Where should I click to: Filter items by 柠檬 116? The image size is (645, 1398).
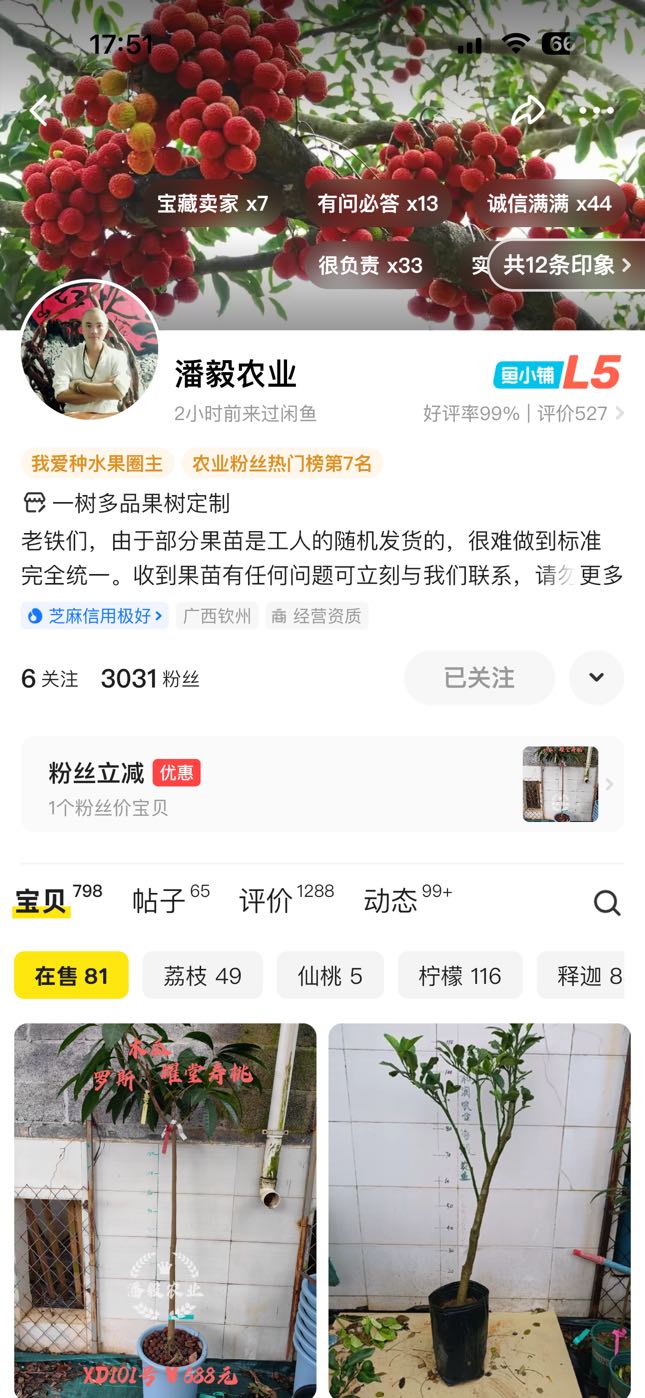point(460,976)
